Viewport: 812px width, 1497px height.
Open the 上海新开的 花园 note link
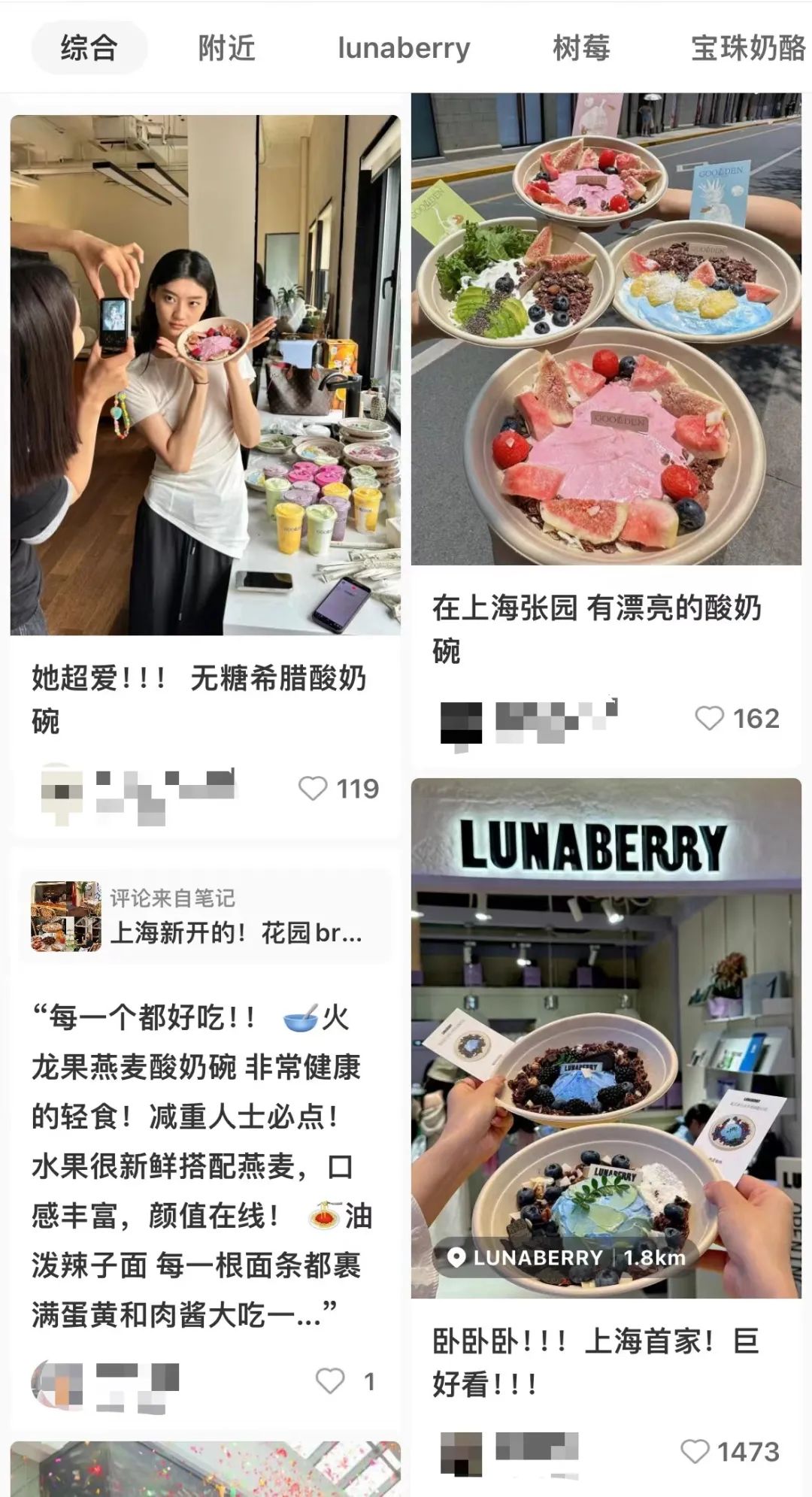205,917
